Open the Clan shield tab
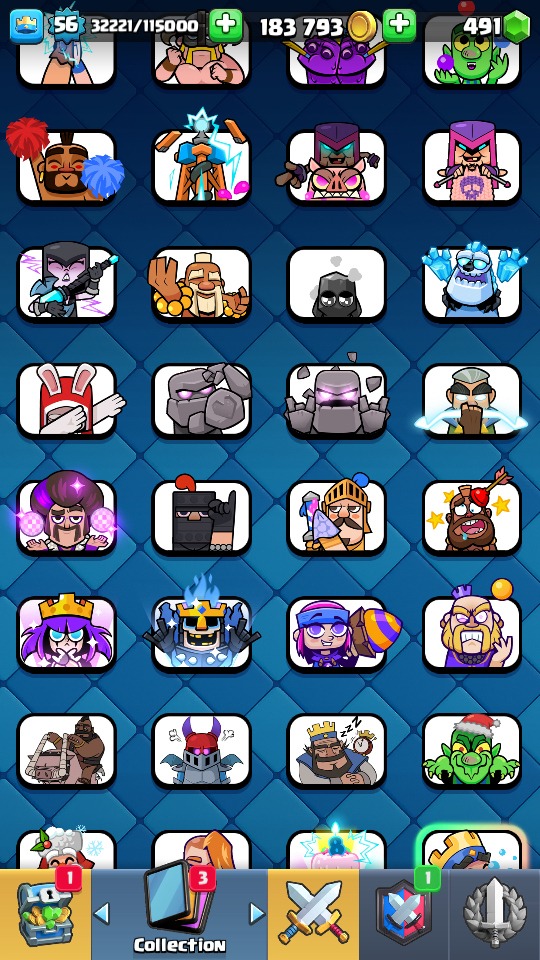The width and height of the screenshot is (540, 960). coord(403,914)
